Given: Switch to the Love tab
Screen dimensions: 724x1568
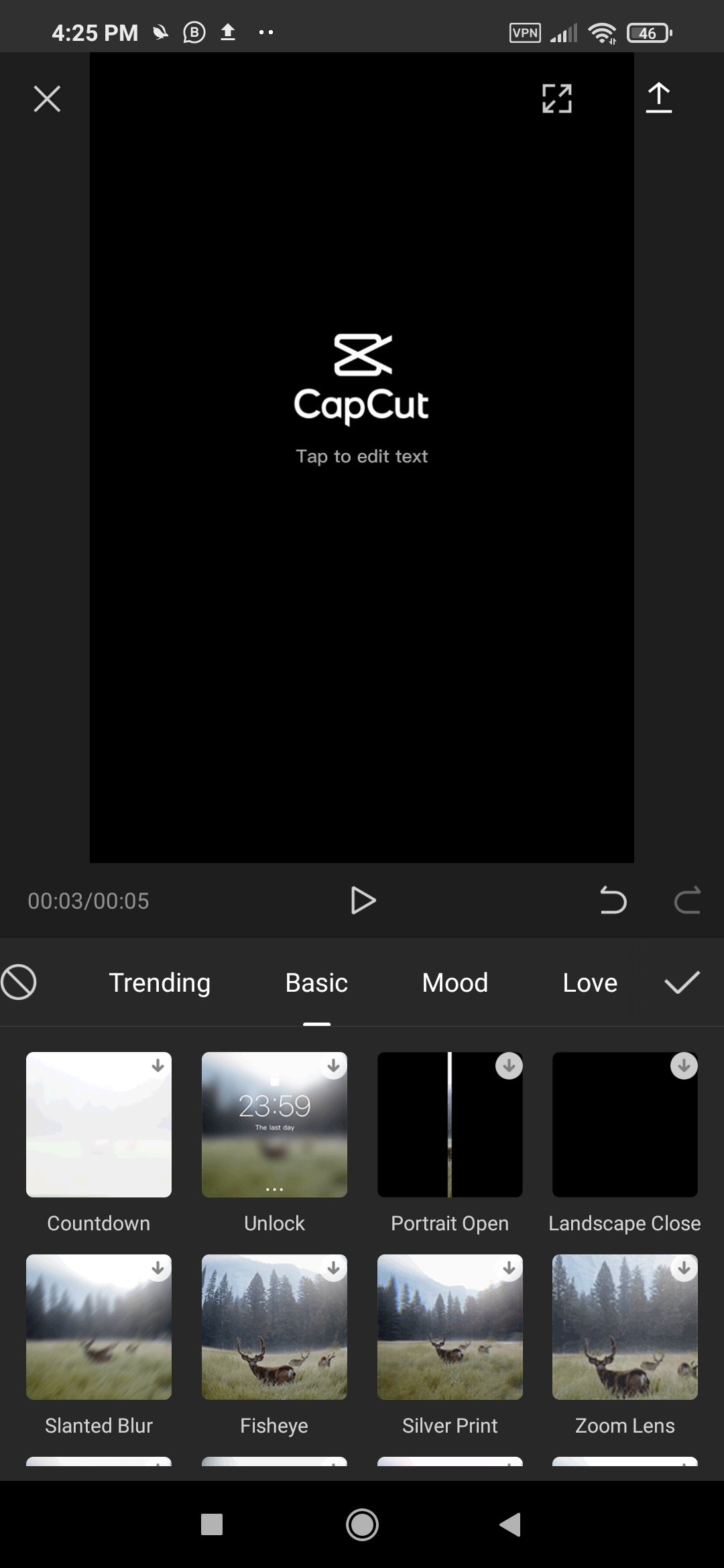Looking at the screenshot, I should coord(590,983).
